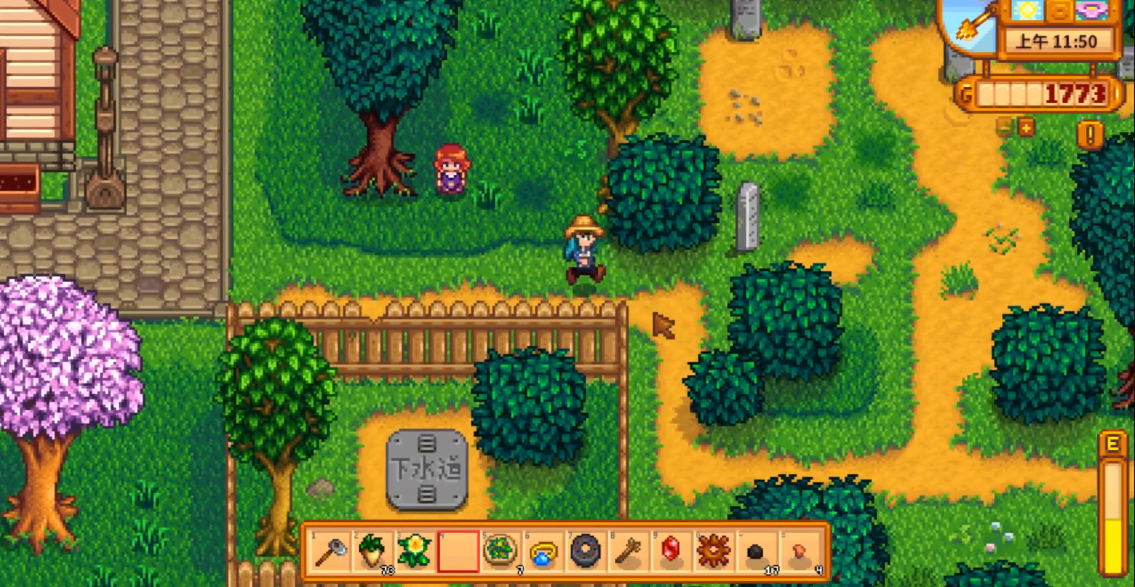
Task: Select the last toolbar slot item
Action: 797,551
